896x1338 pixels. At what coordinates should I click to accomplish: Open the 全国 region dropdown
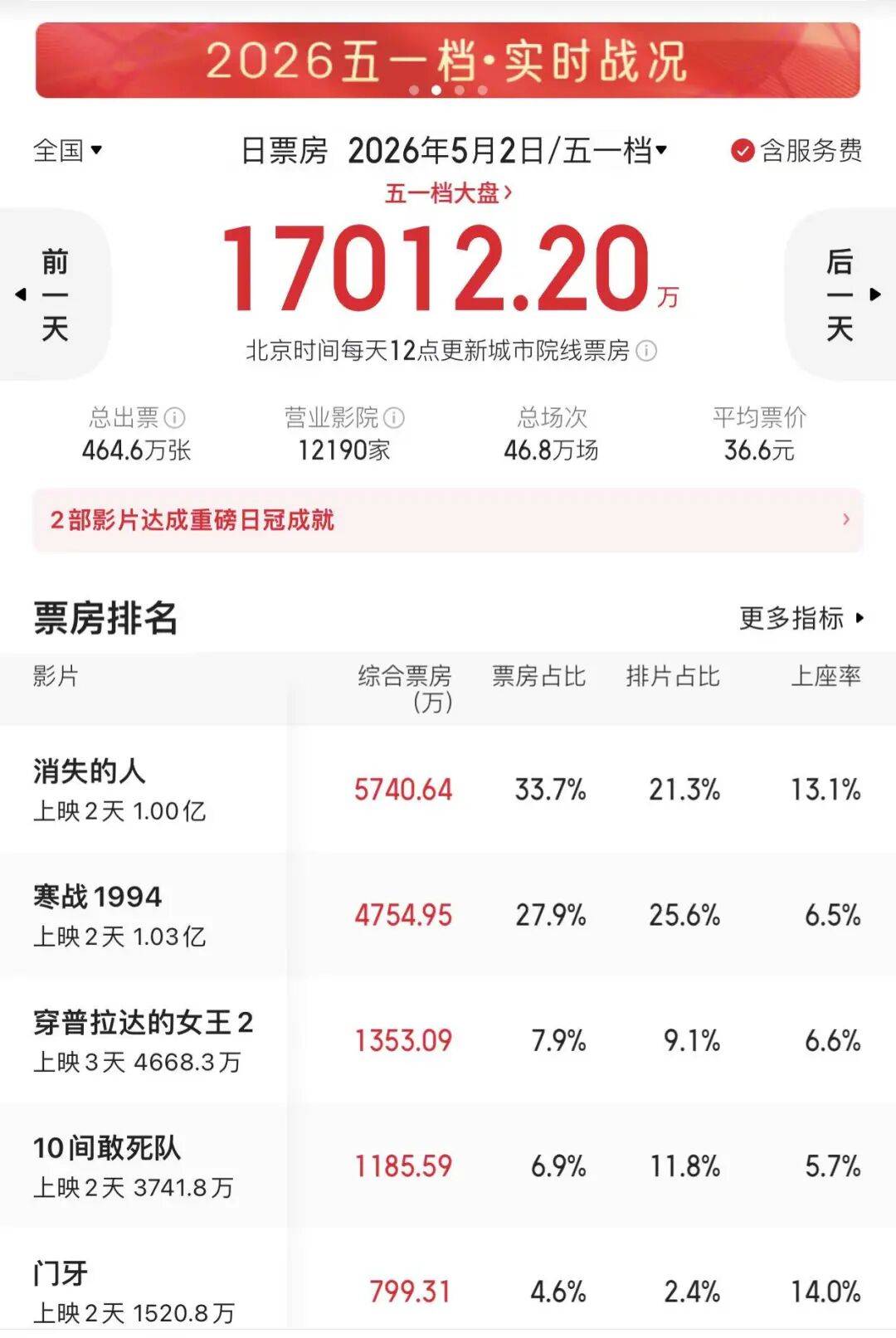coord(67,150)
